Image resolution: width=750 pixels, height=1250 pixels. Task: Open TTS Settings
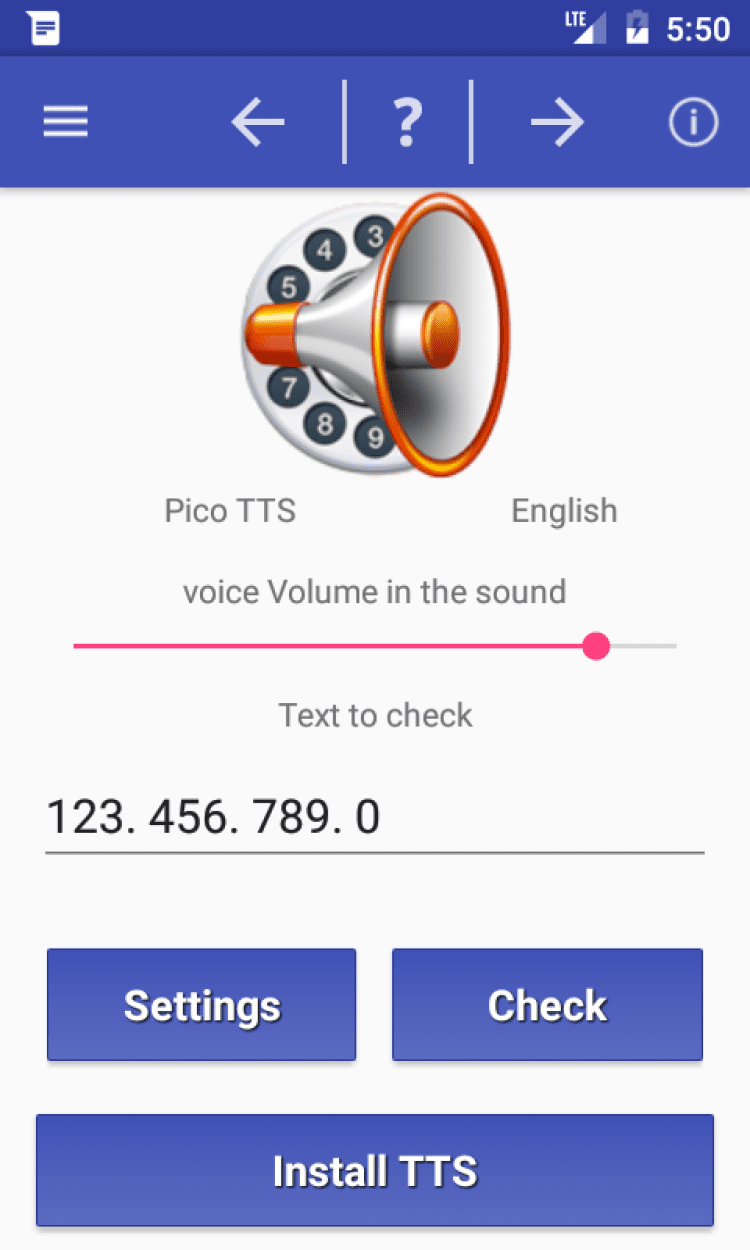pyautogui.click(x=202, y=1005)
